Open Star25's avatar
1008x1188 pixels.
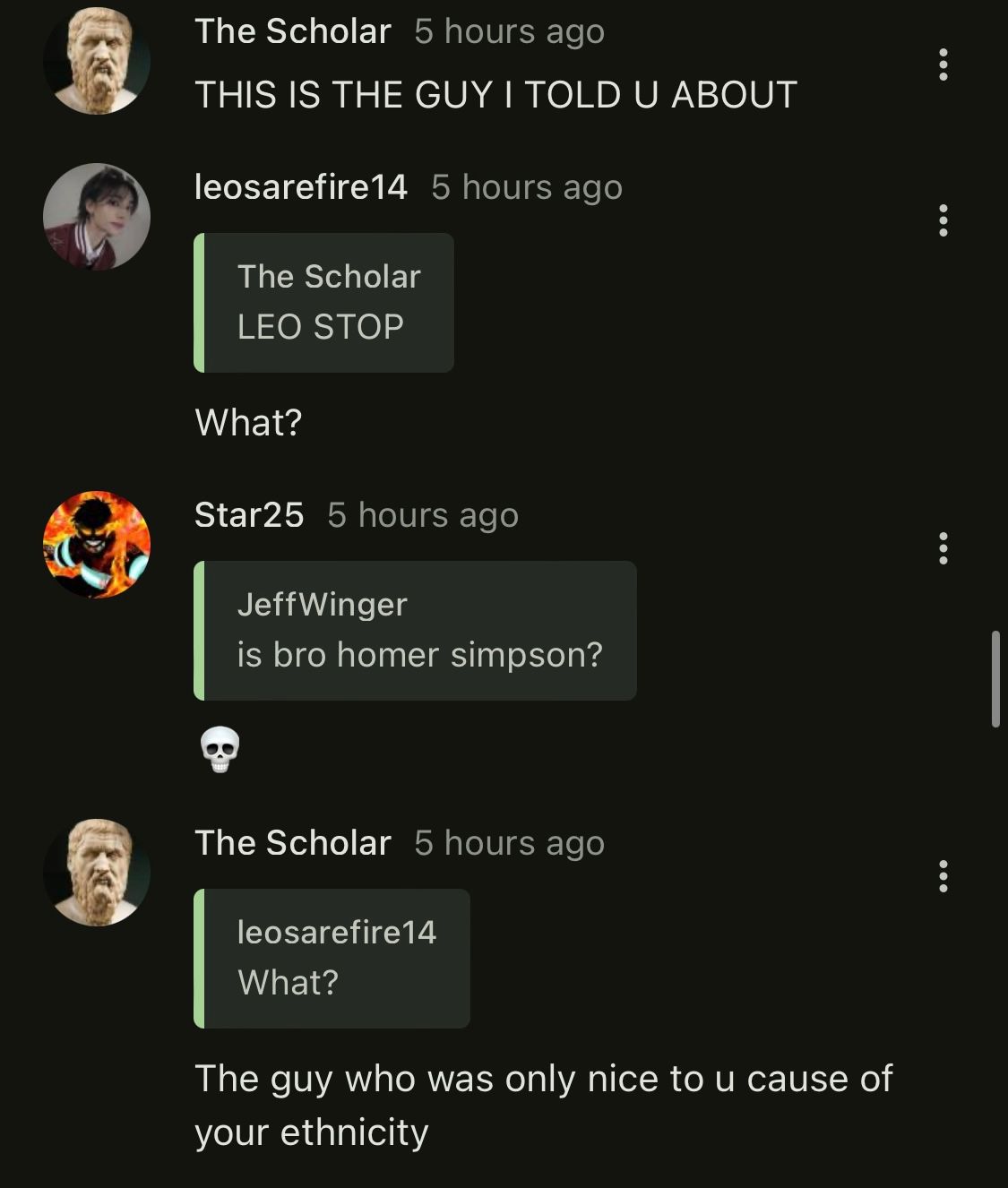click(x=97, y=545)
